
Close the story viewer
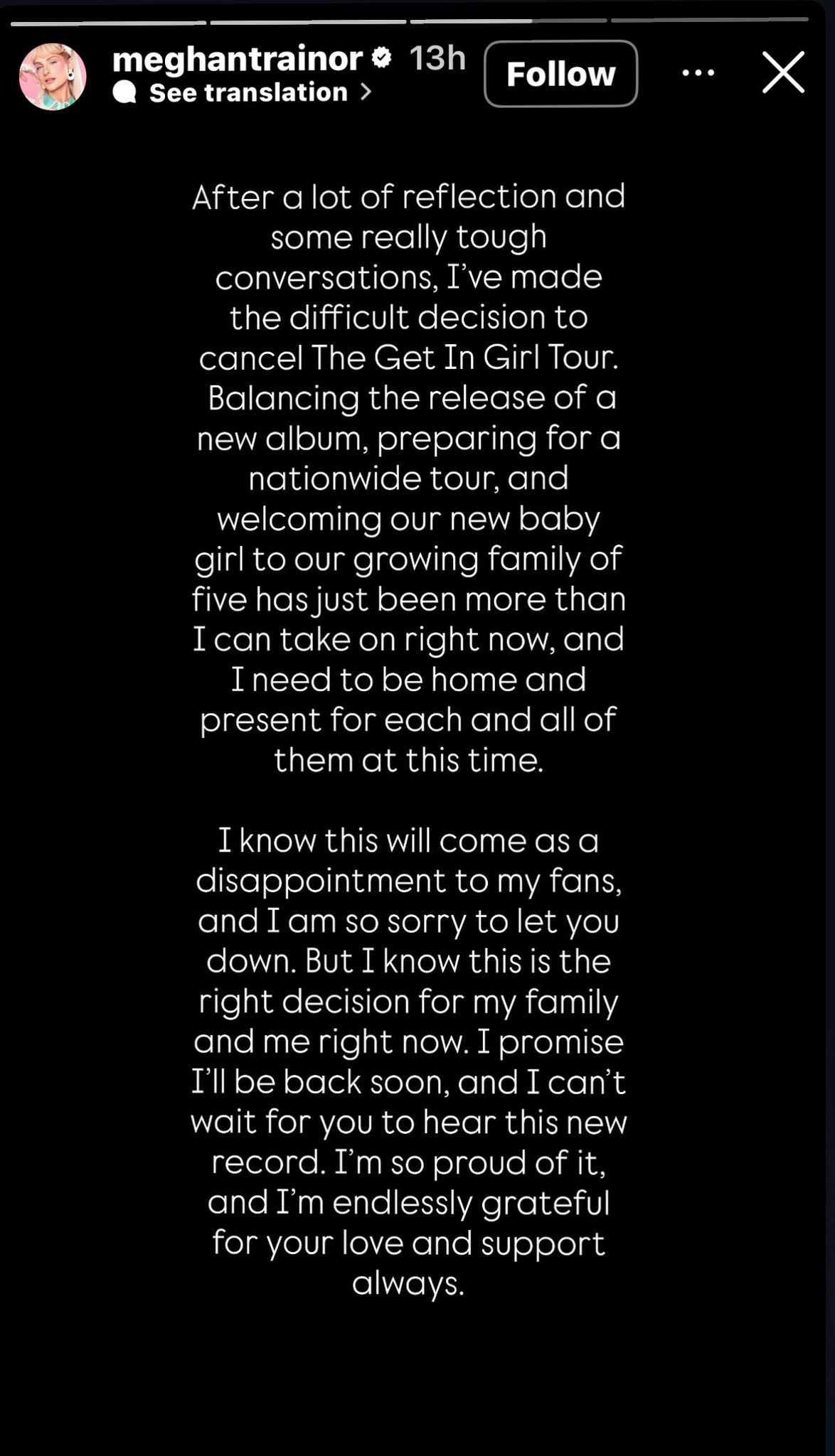[x=783, y=73]
